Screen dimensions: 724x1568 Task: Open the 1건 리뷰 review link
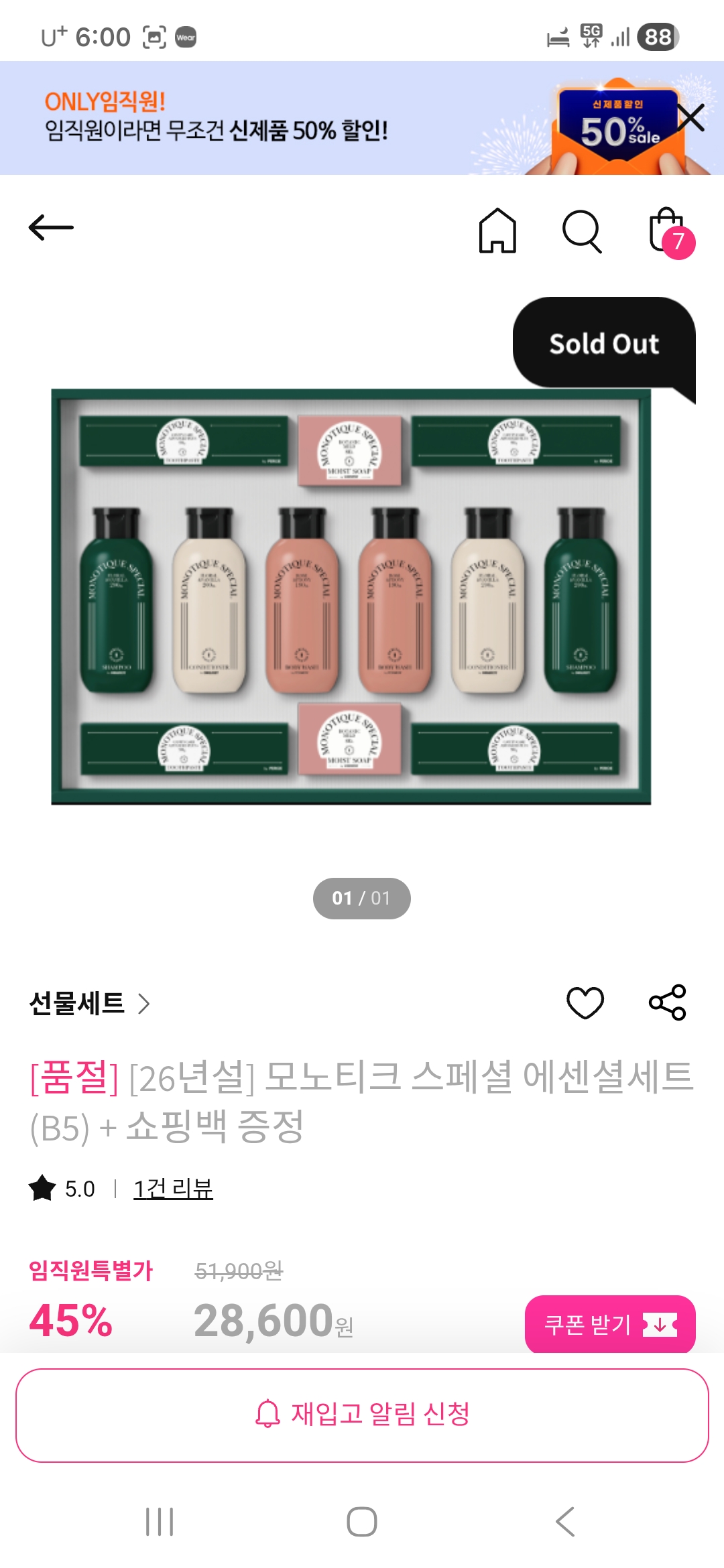click(x=173, y=1189)
